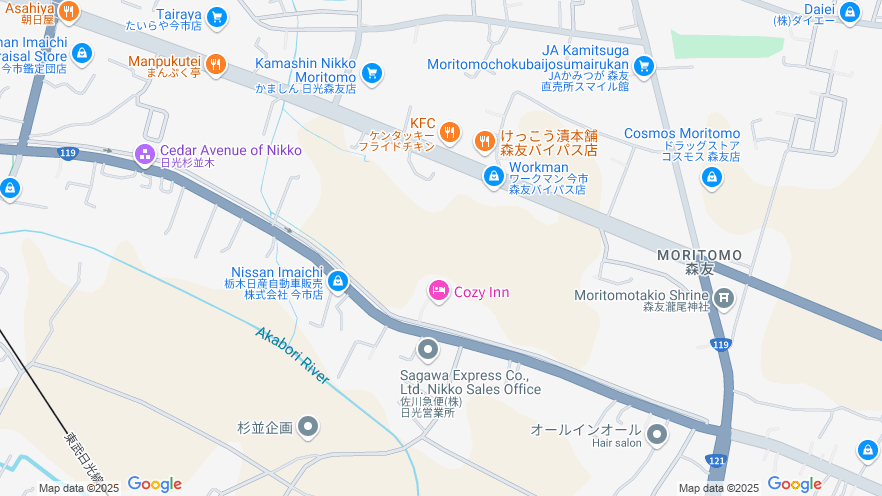Open the Daiei store pin
This screenshot has width=882, height=496.
point(850,12)
